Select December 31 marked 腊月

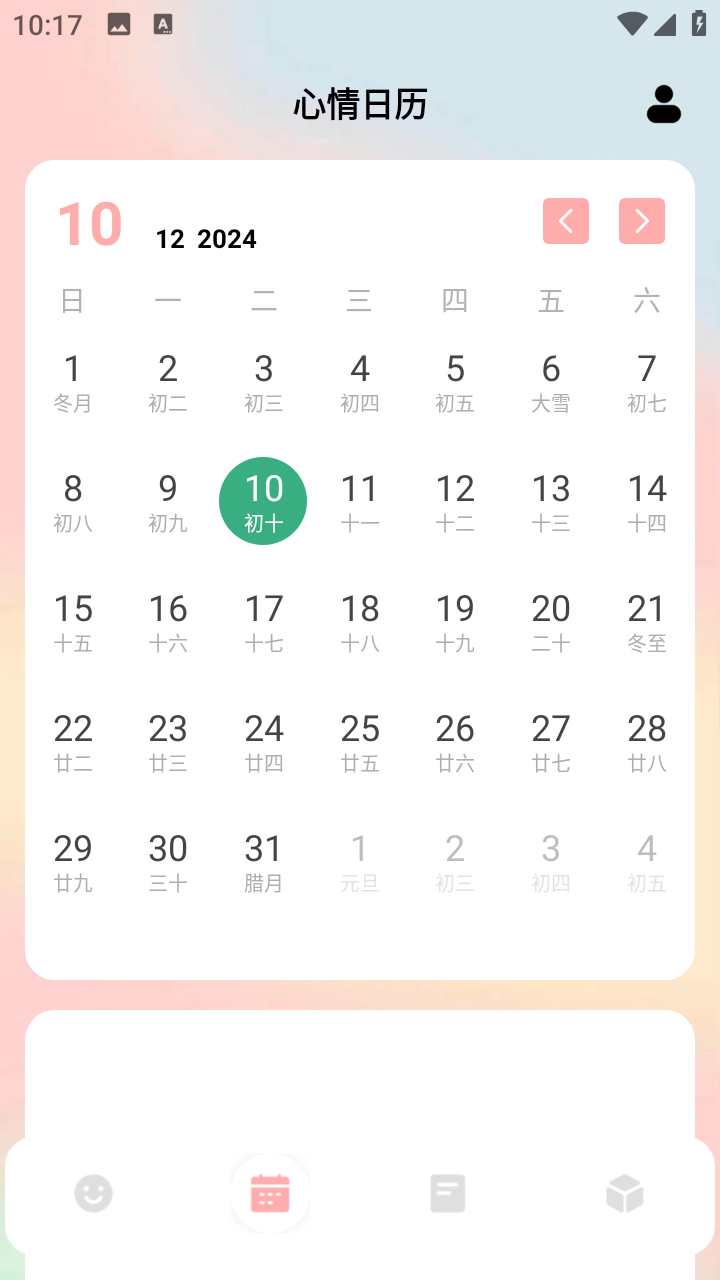[263, 861]
